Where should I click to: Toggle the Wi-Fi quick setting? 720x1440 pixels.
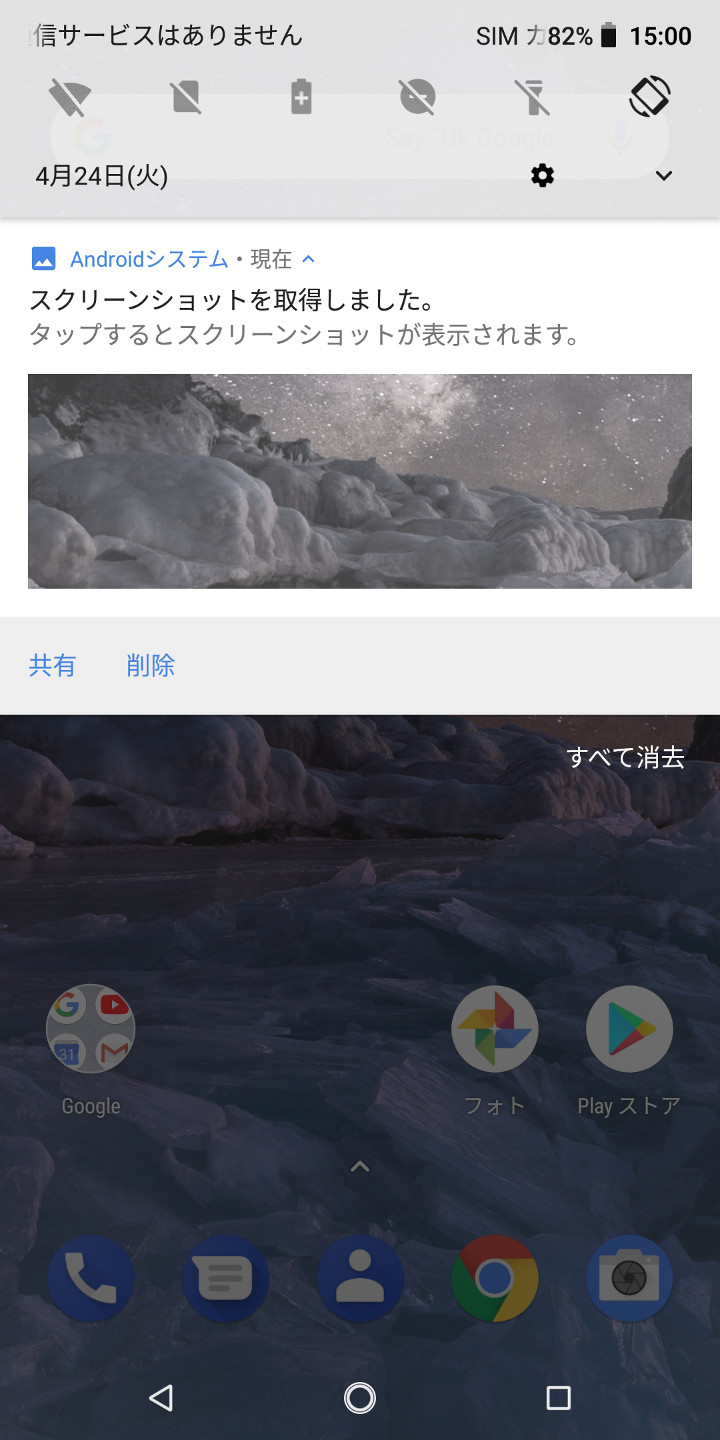pos(71,98)
